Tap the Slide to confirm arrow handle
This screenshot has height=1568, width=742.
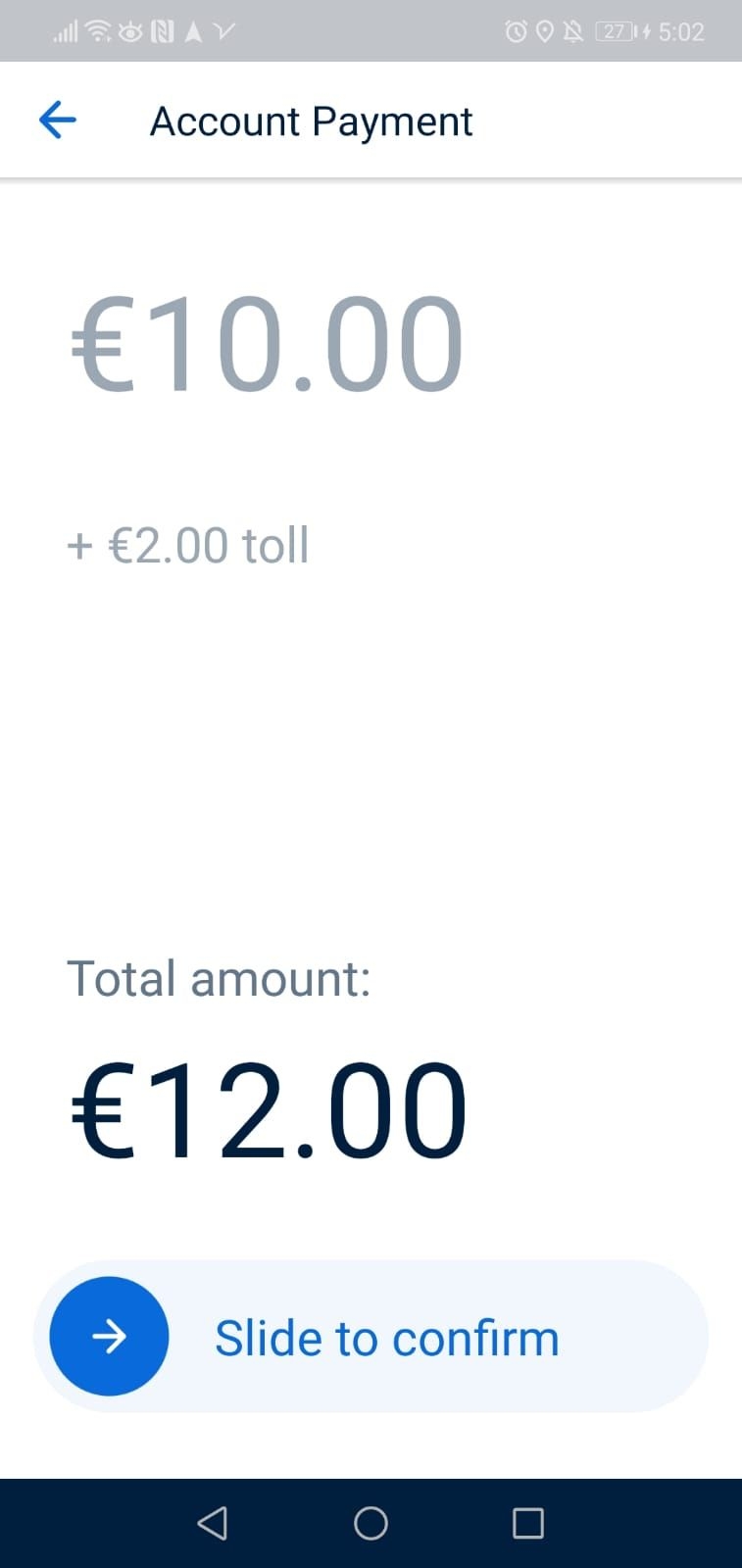coord(110,1336)
